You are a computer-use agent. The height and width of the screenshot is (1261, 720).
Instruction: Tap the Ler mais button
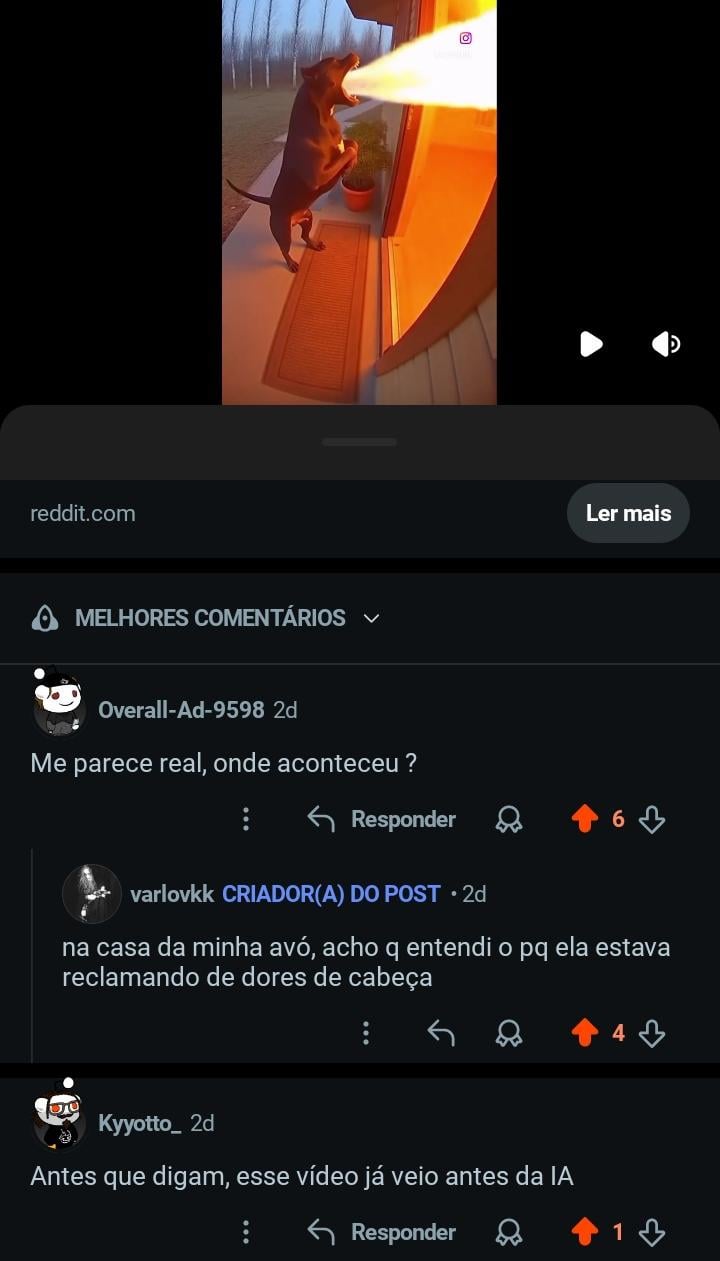(x=628, y=513)
